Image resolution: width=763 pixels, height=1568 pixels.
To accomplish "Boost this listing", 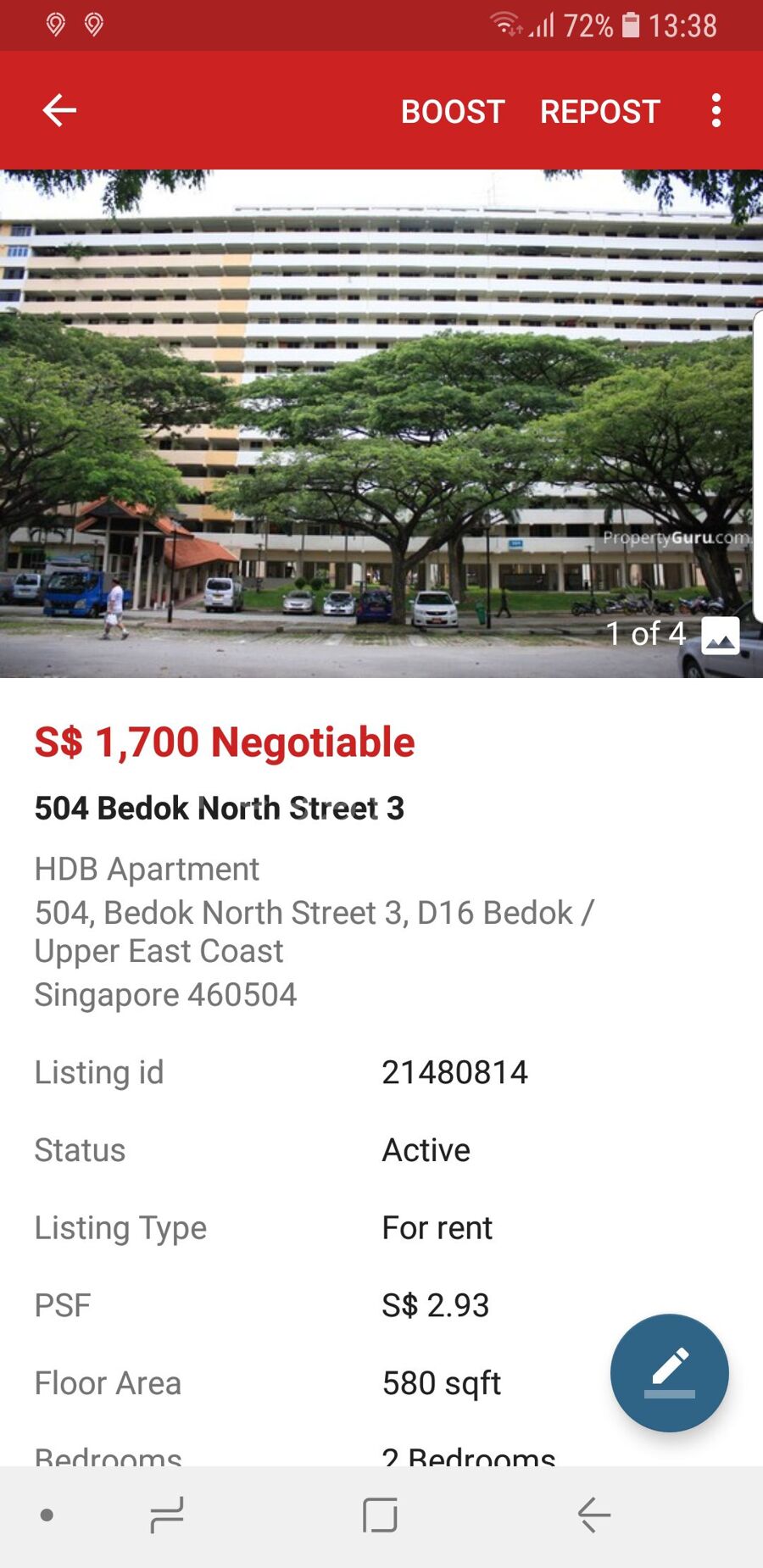I will click(453, 111).
